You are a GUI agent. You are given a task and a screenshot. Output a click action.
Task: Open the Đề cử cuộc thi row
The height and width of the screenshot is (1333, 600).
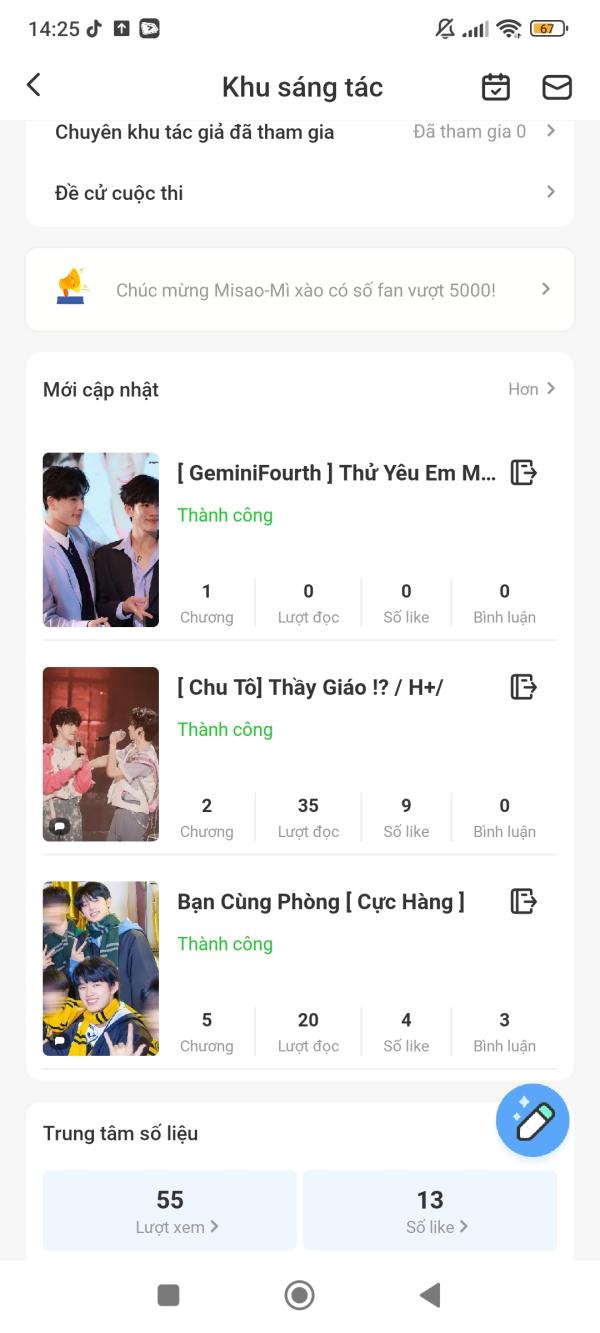(300, 192)
